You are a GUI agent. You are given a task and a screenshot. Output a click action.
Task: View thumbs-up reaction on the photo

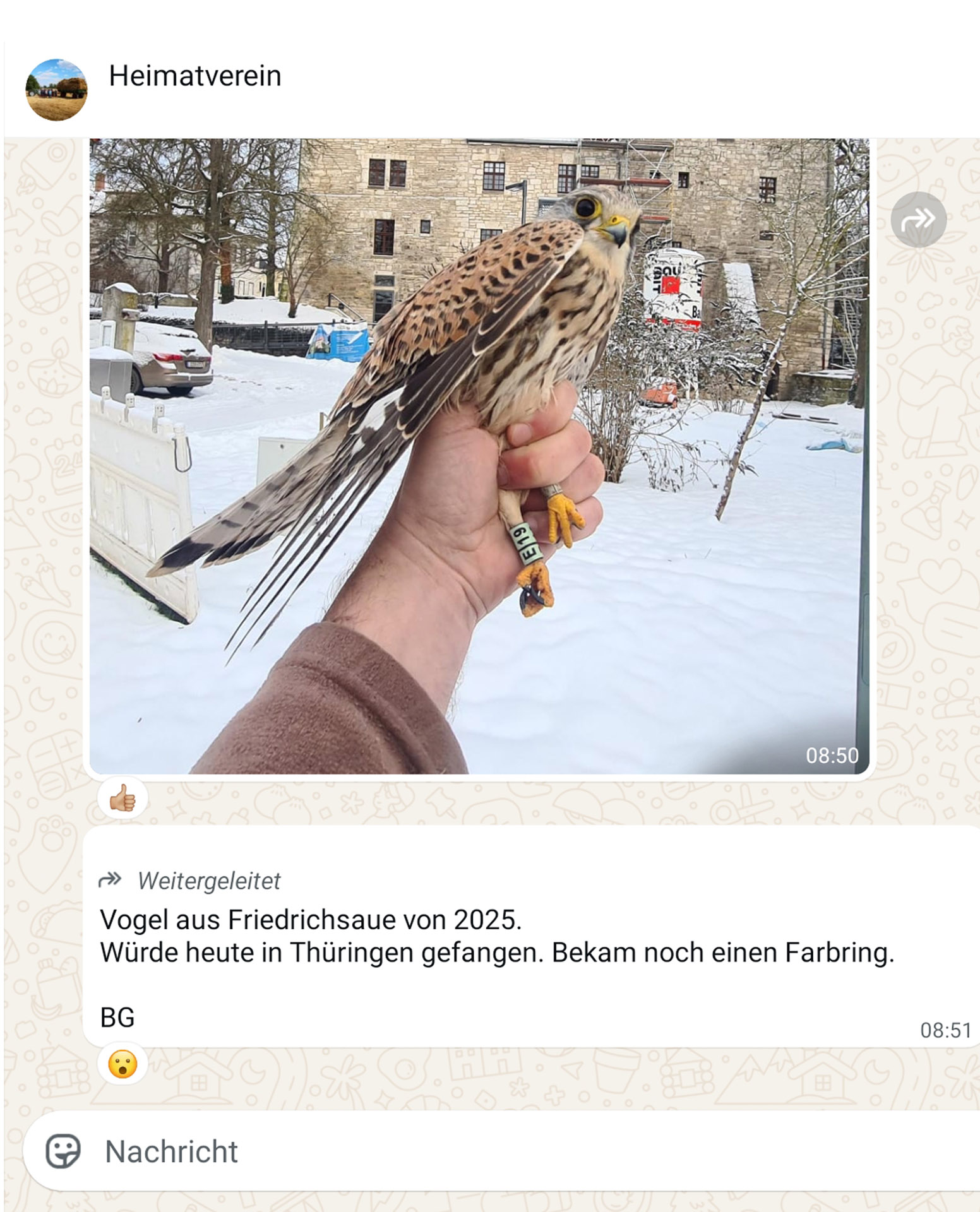tap(122, 799)
